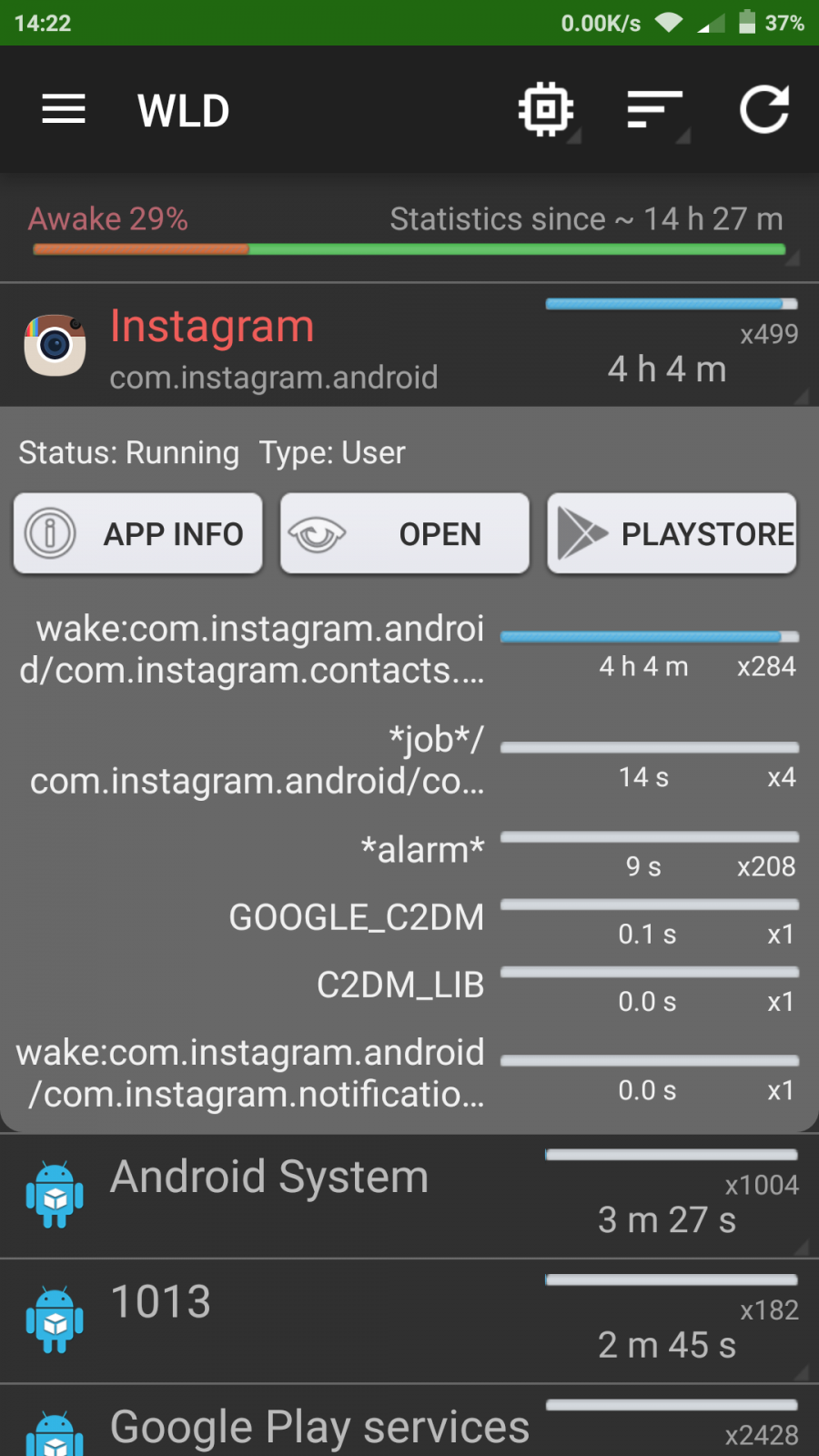This screenshot has width=819, height=1456.
Task: Expand the Google Play services entry
Action: [x=409, y=1421]
